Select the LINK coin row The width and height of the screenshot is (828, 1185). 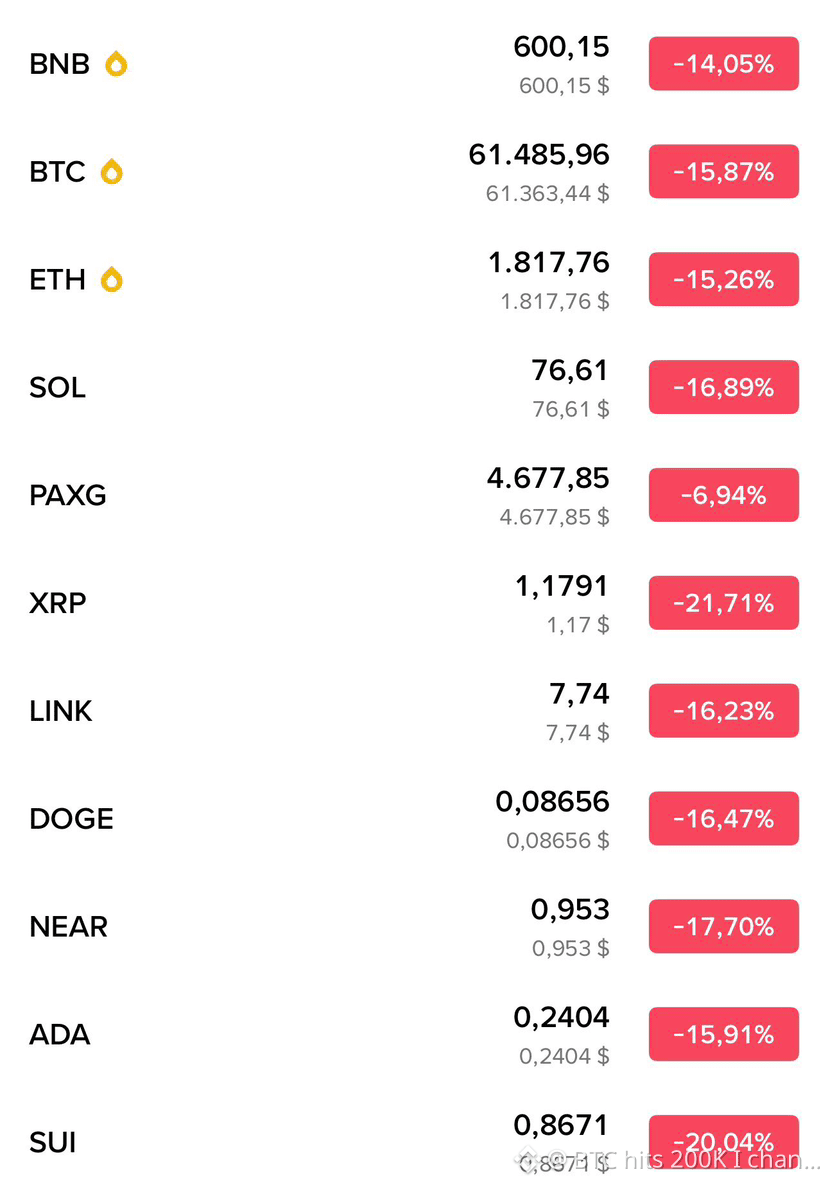point(414,711)
